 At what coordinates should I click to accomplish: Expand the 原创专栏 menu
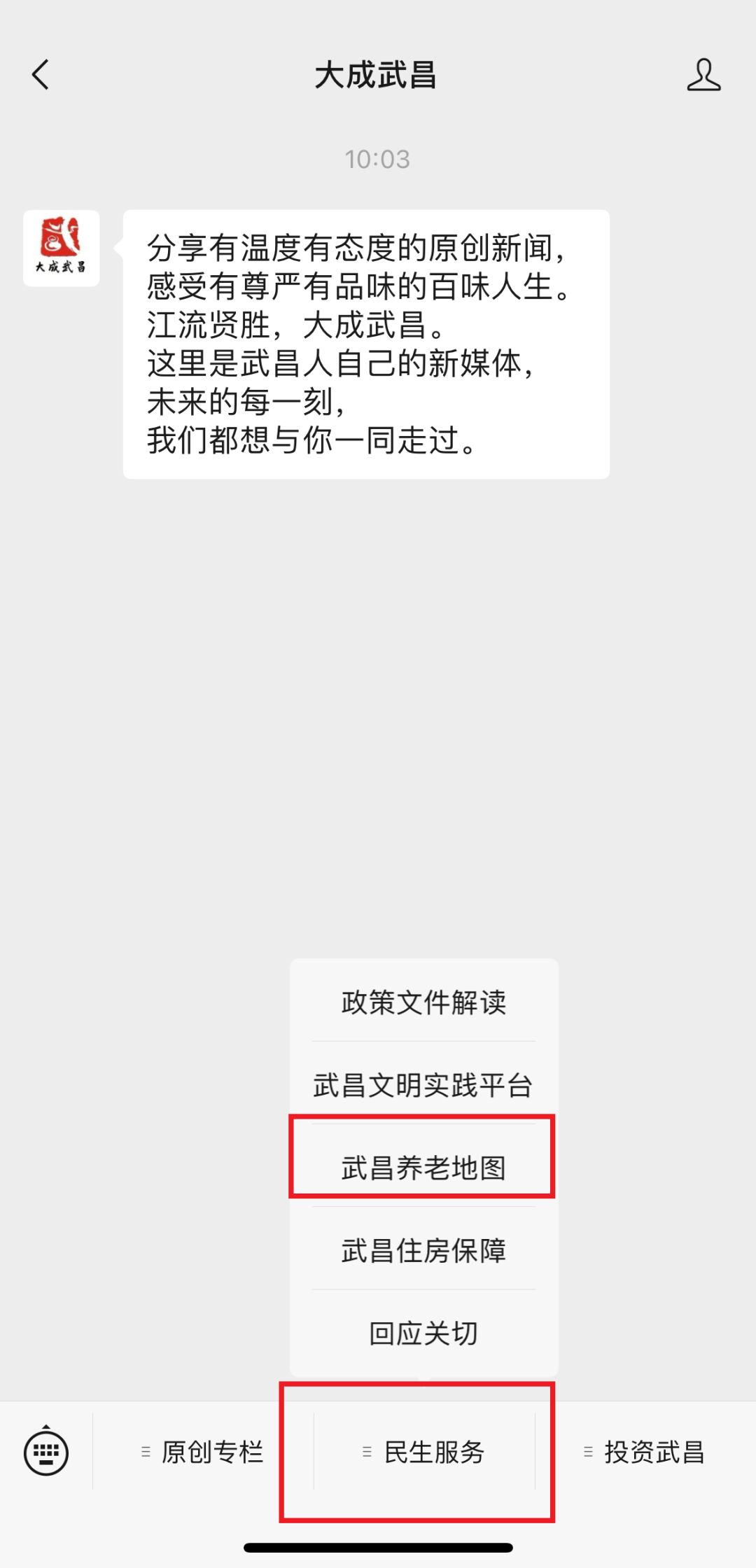point(203,1452)
